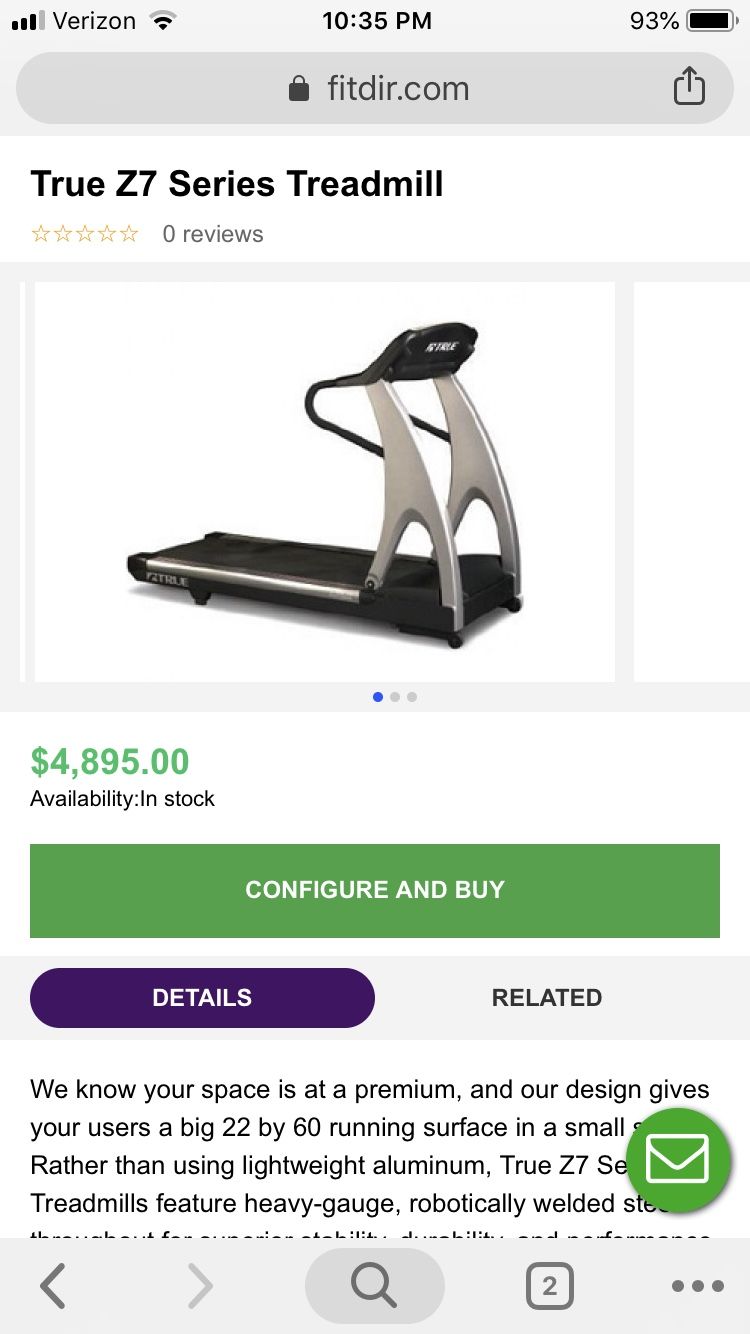Screen dimensions: 750x1334
Task: Open the green email contact button
Action: pyautogui.click(x=678, y=1160)
